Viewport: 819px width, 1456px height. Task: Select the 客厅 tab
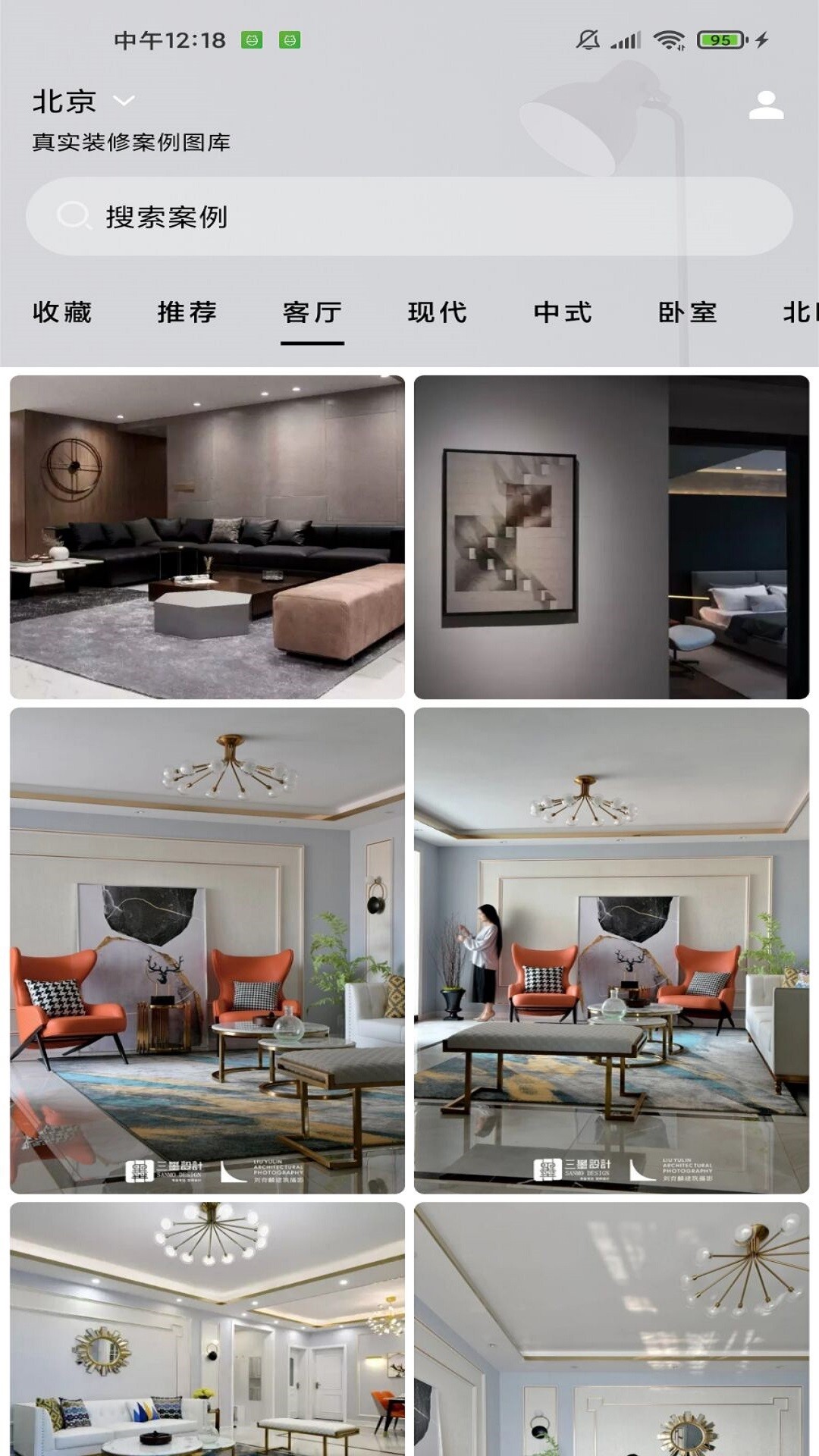(312, 312)
